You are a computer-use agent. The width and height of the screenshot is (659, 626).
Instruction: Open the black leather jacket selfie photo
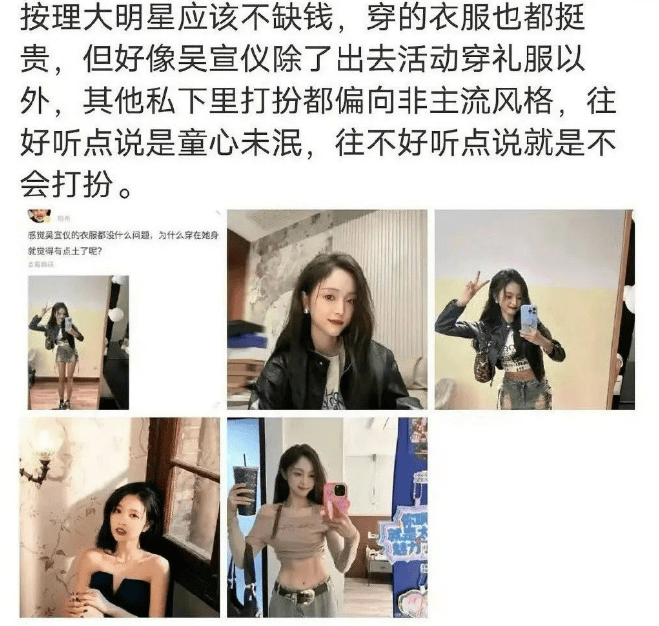point(326,308)
